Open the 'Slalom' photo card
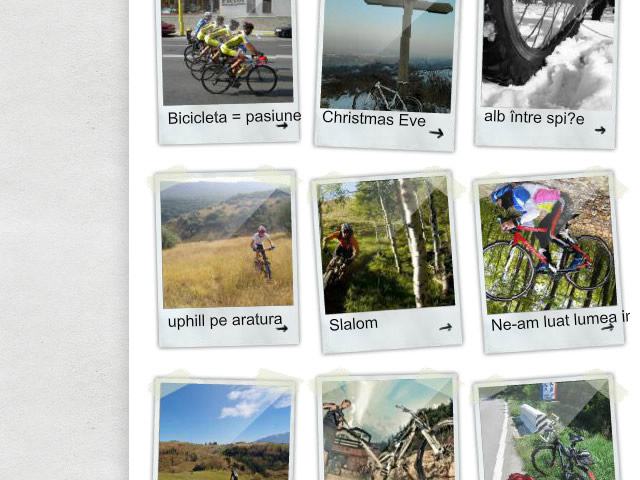Image resolution: width=640 pixels, height=480 pixels. coord(387,261)
